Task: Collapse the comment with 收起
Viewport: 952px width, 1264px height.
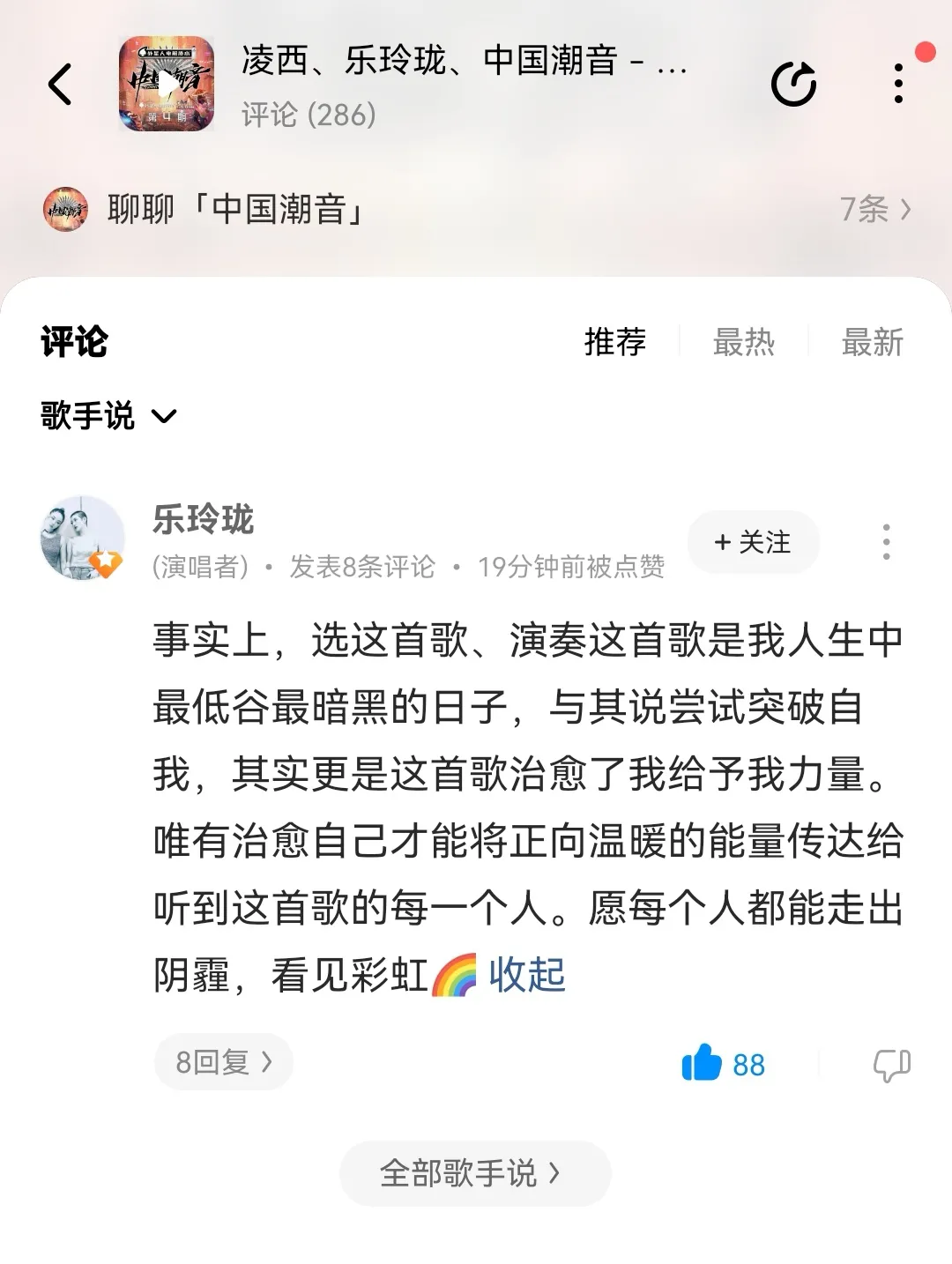Action: click(x=527, y=975)
